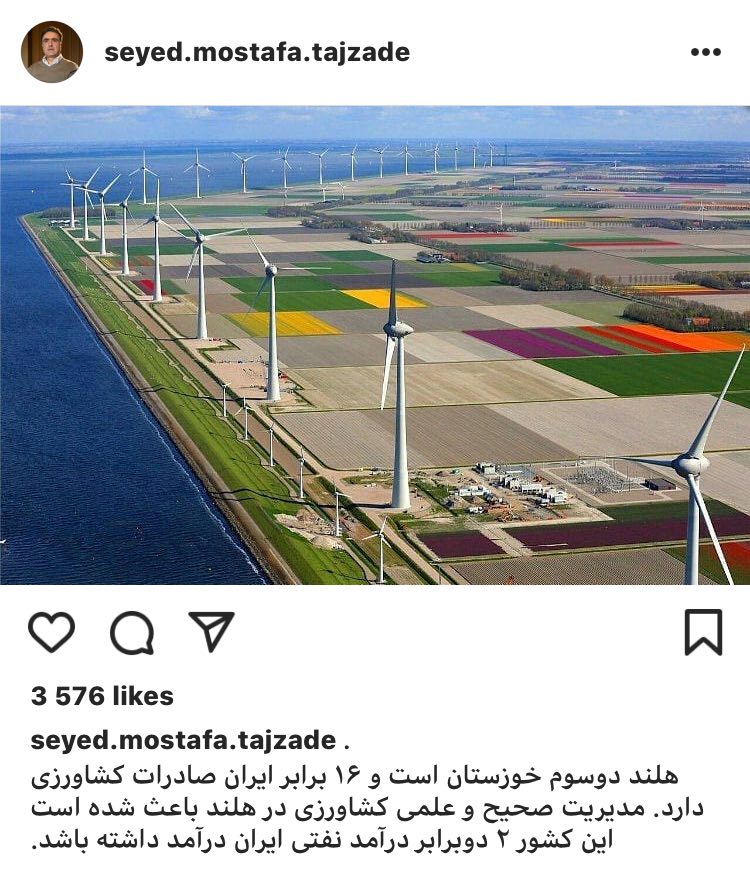View the 3 576 likes list
The image size is (750, 871).
click(x=102, y=696)
